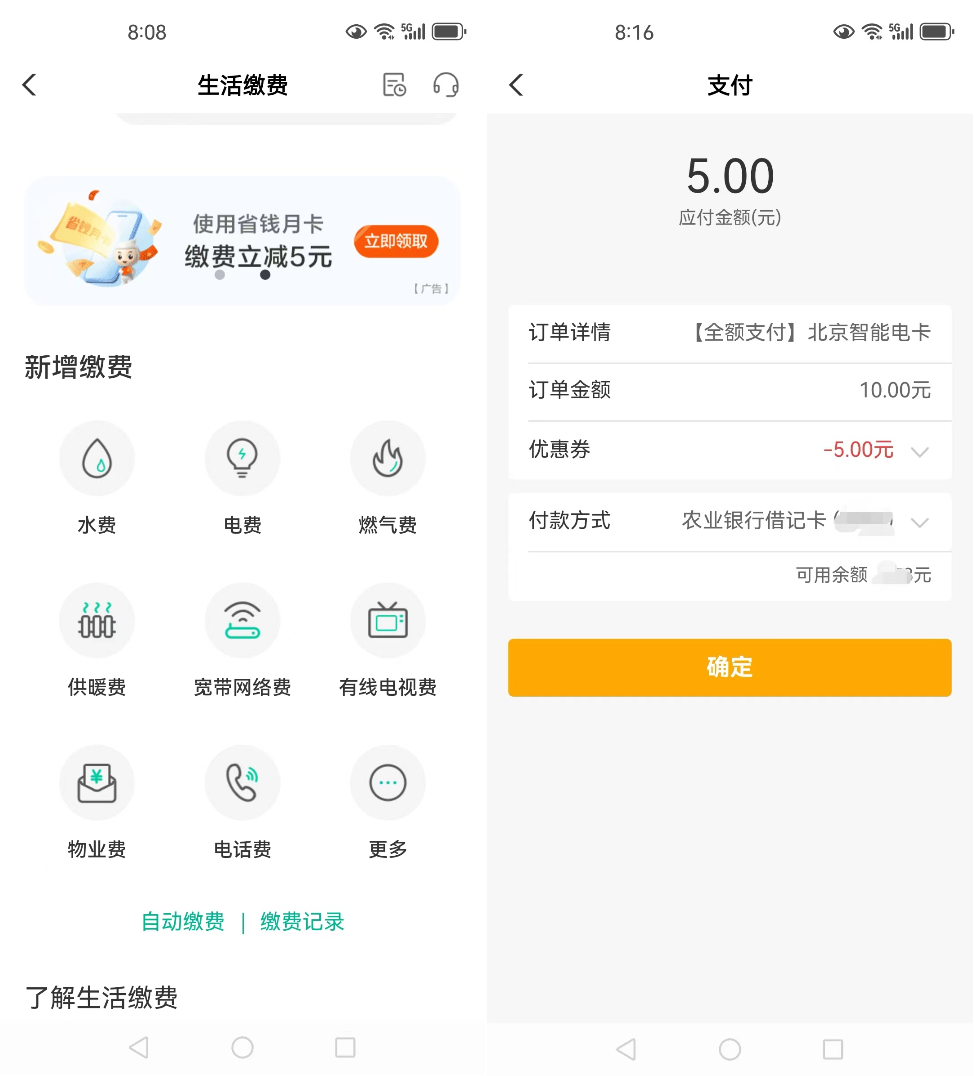
Task: Show 更多 payment categories
Action: coord(387,783)
